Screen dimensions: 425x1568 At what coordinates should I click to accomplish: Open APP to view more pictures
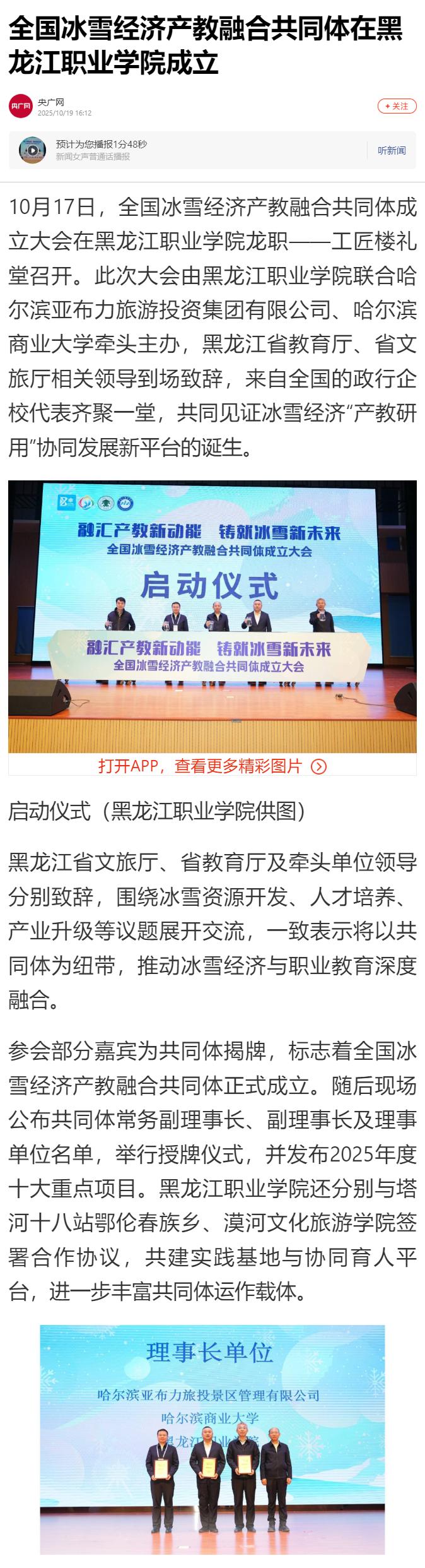[212, 766]
